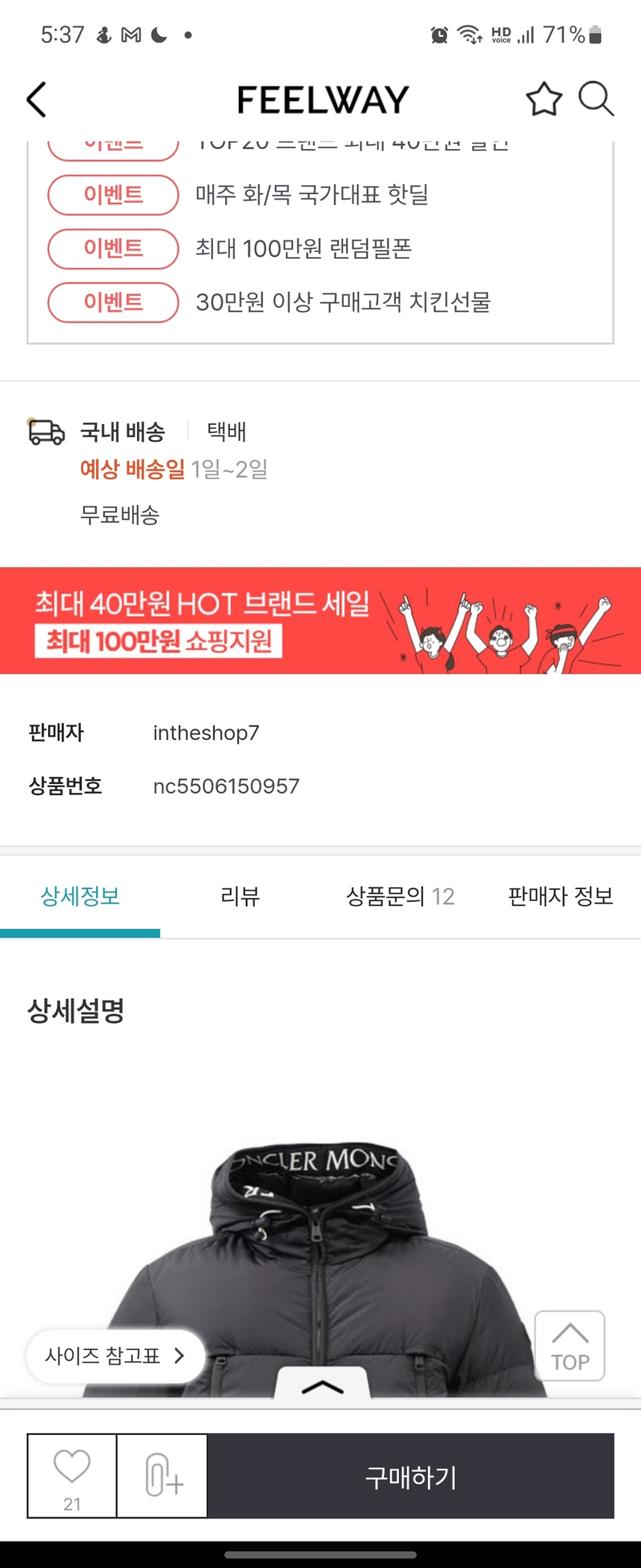Jump to the top with TOP button
This screenshot has height=1568, width=641.
click(x=570, y=1346)
